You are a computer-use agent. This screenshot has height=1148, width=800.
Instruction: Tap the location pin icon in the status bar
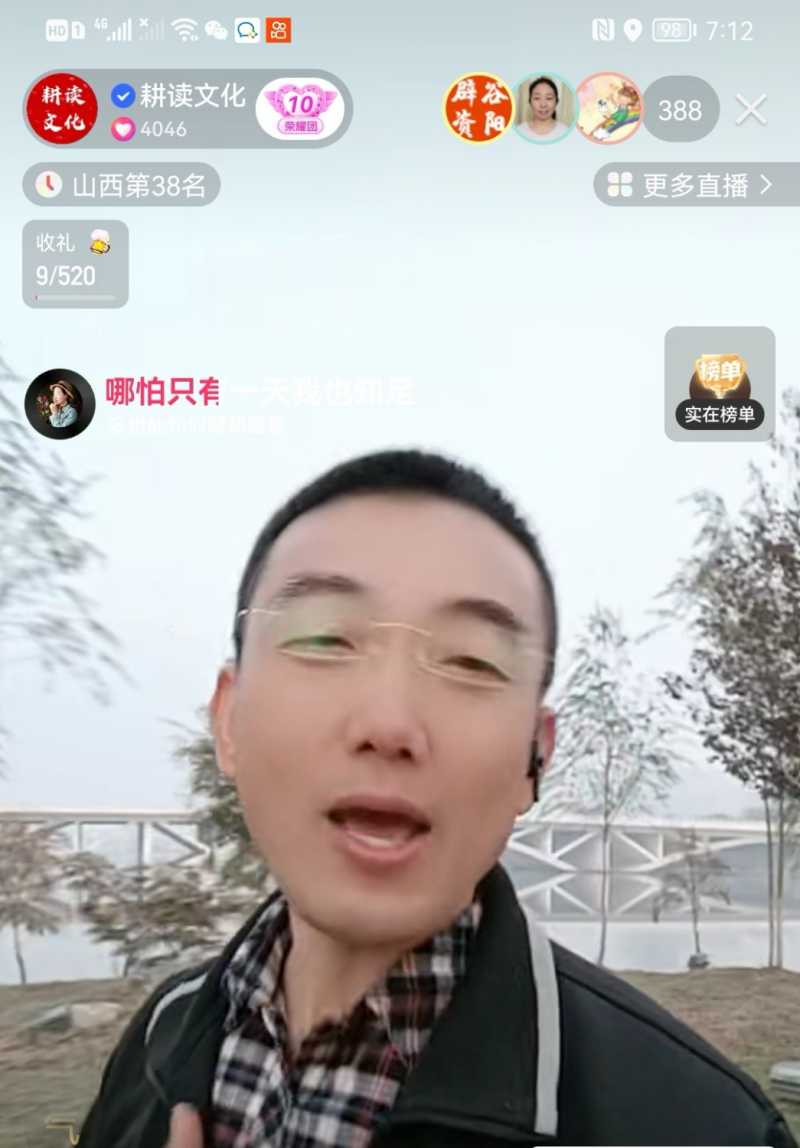click(633, 28)
